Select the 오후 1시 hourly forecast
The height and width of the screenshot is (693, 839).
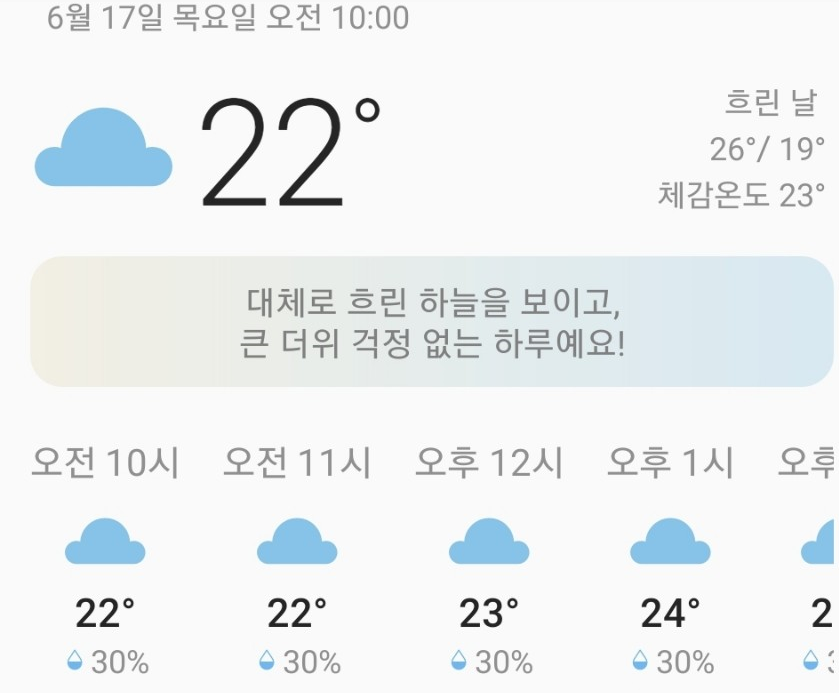click(x=670, y=560)
